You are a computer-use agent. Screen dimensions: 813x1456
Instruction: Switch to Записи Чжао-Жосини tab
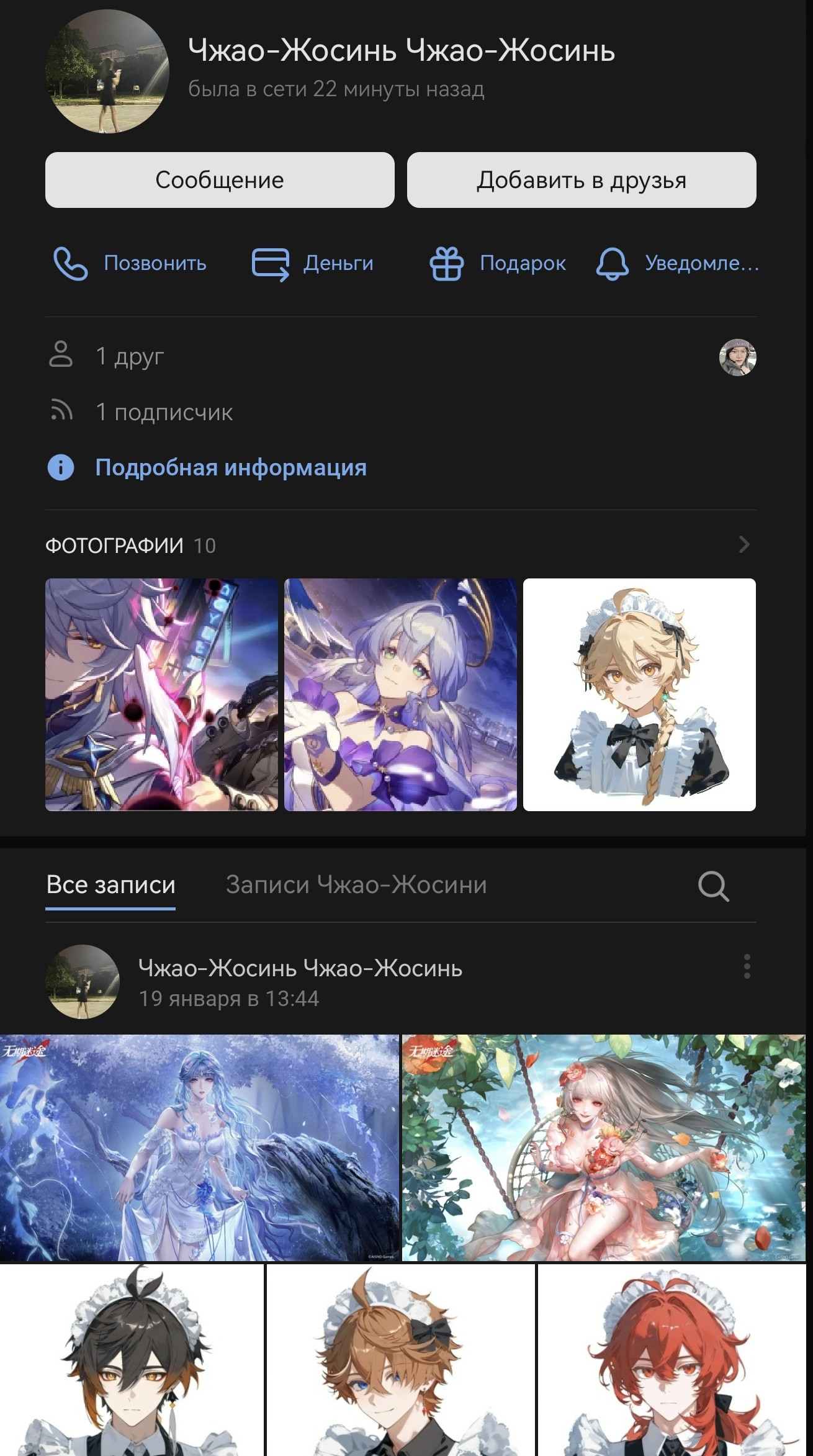pos(356,884)
